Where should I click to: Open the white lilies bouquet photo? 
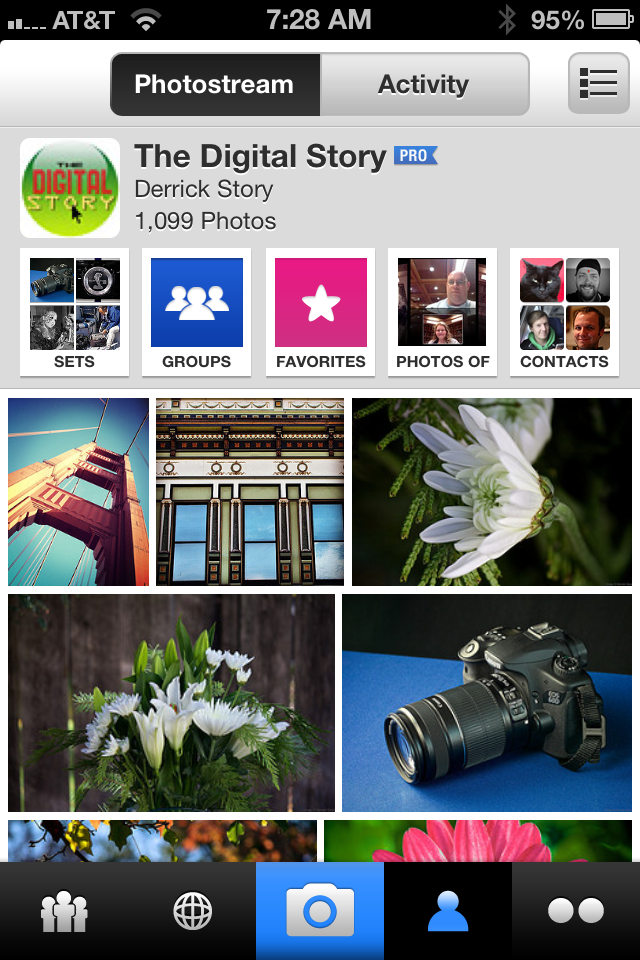pyautogui.click(x=171, y=703)
